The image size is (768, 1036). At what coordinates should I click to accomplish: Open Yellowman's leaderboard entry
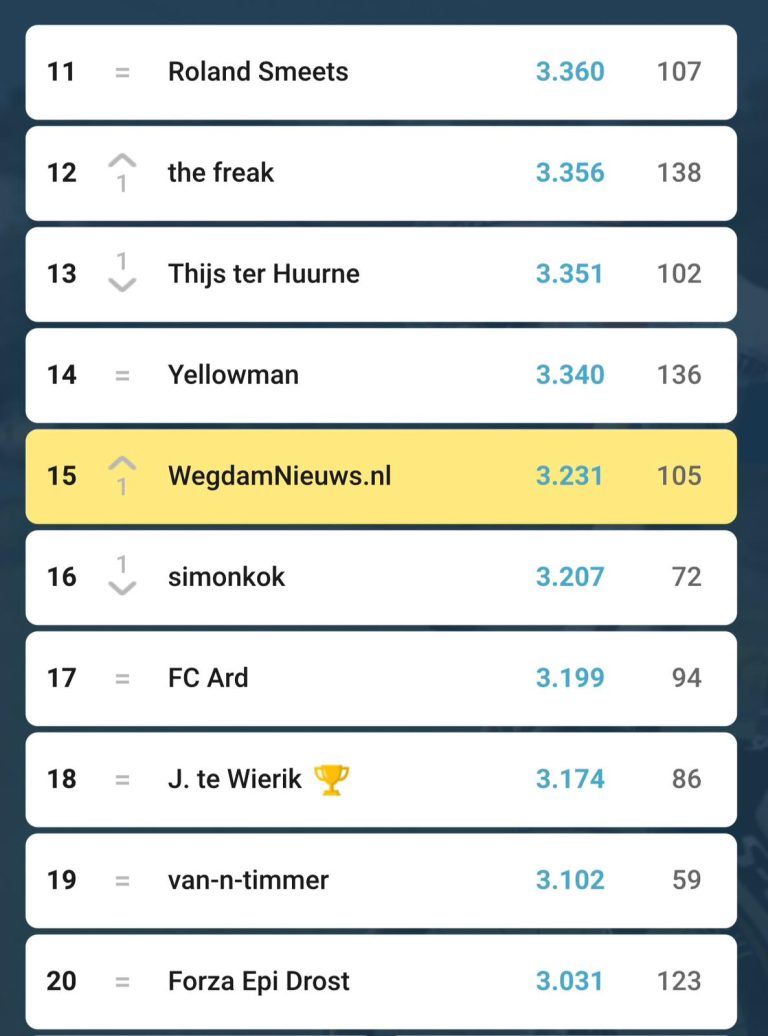(x=233, y=375)
